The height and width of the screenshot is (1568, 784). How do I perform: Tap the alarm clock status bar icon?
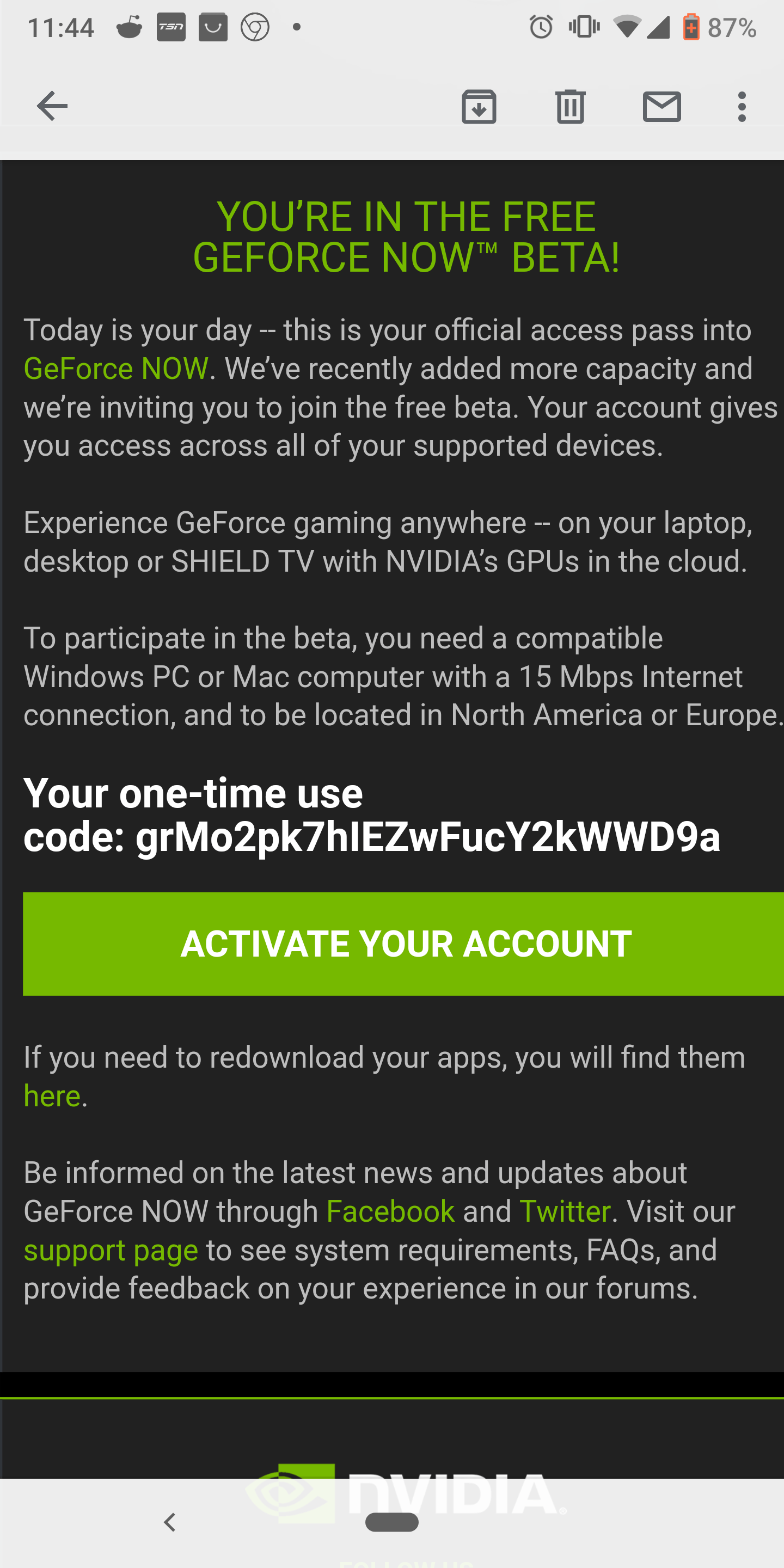[541, 27]
